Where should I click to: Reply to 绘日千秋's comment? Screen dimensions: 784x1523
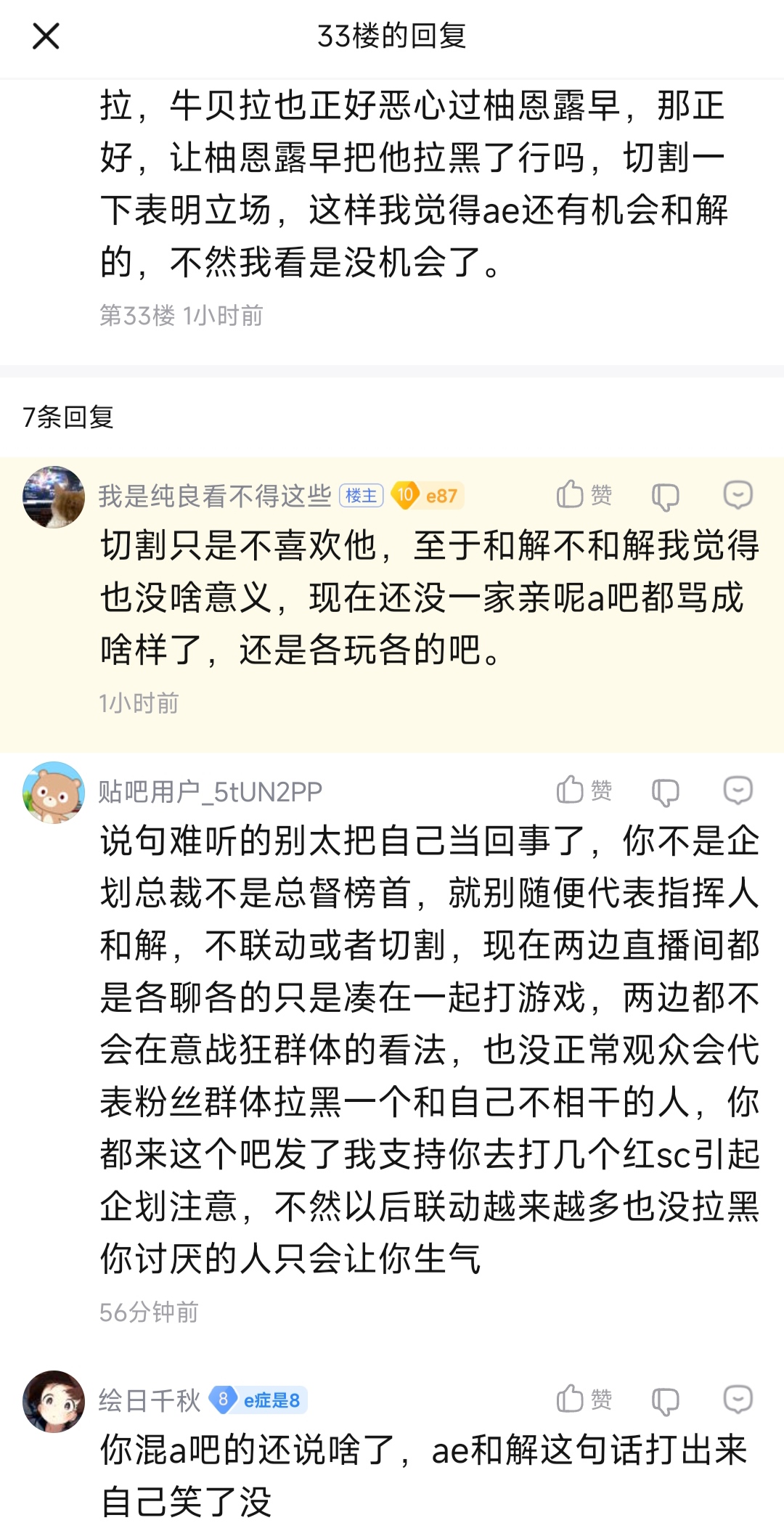[738, 1399]
